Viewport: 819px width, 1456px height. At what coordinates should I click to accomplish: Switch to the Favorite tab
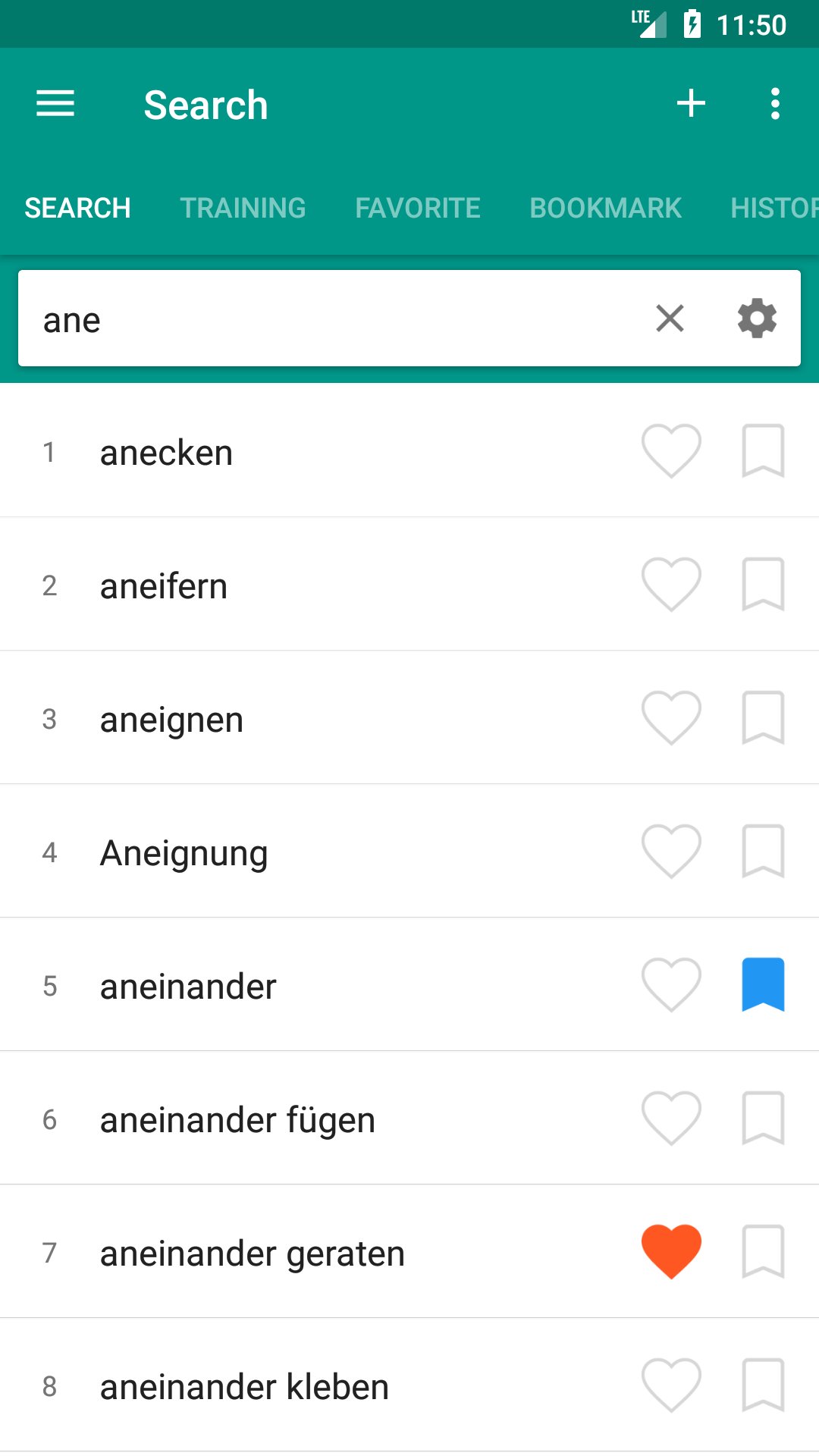pyautogui.click(x=418, y=208)
